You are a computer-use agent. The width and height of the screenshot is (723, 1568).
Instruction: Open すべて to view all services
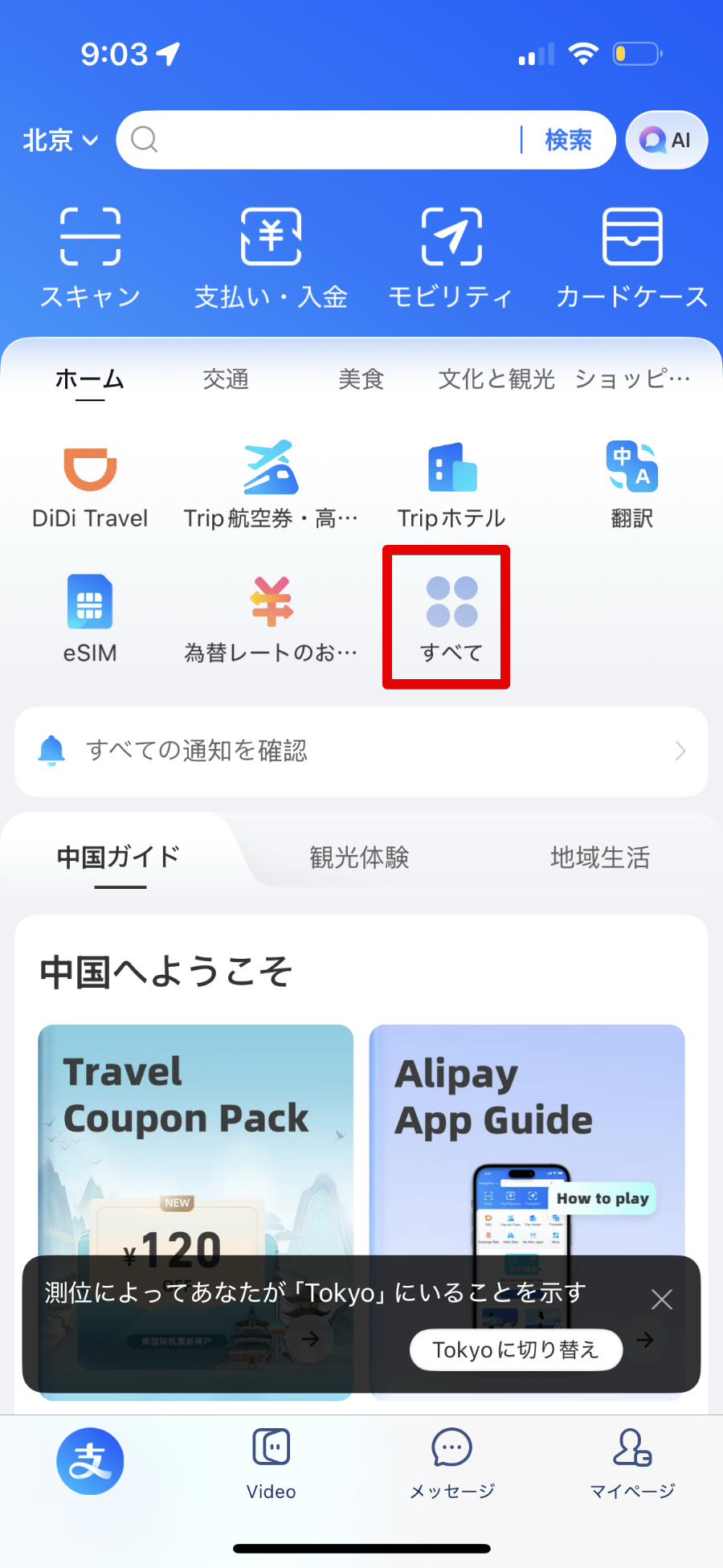click(451, 617)
